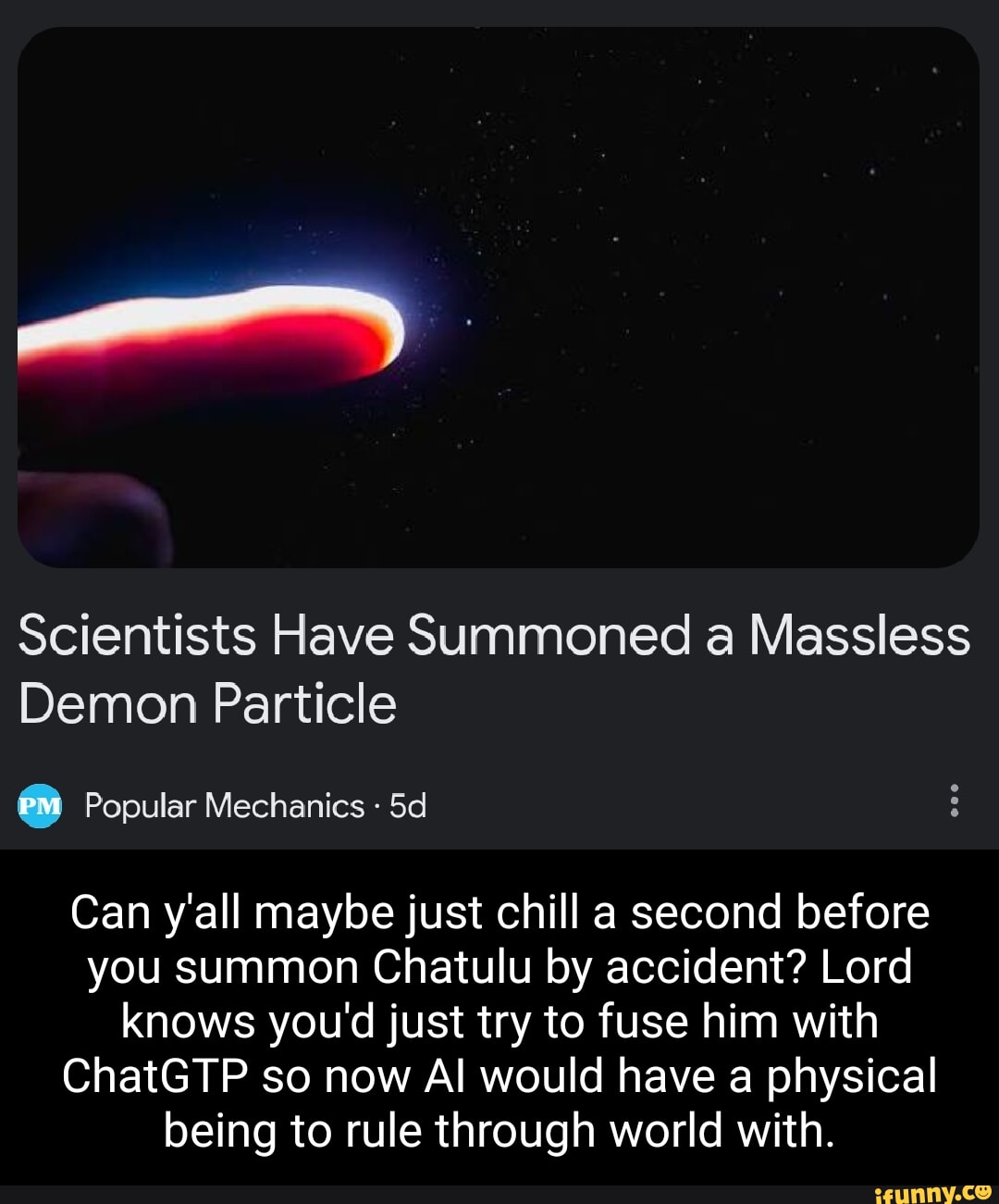
Task: Select the user comment text about Chatulu
Action: pos(499,1018)
